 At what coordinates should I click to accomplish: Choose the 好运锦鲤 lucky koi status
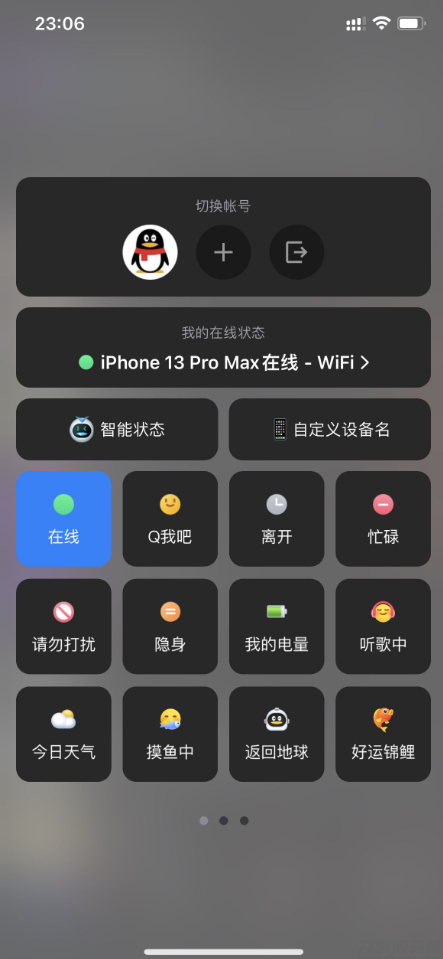[383, 734]
